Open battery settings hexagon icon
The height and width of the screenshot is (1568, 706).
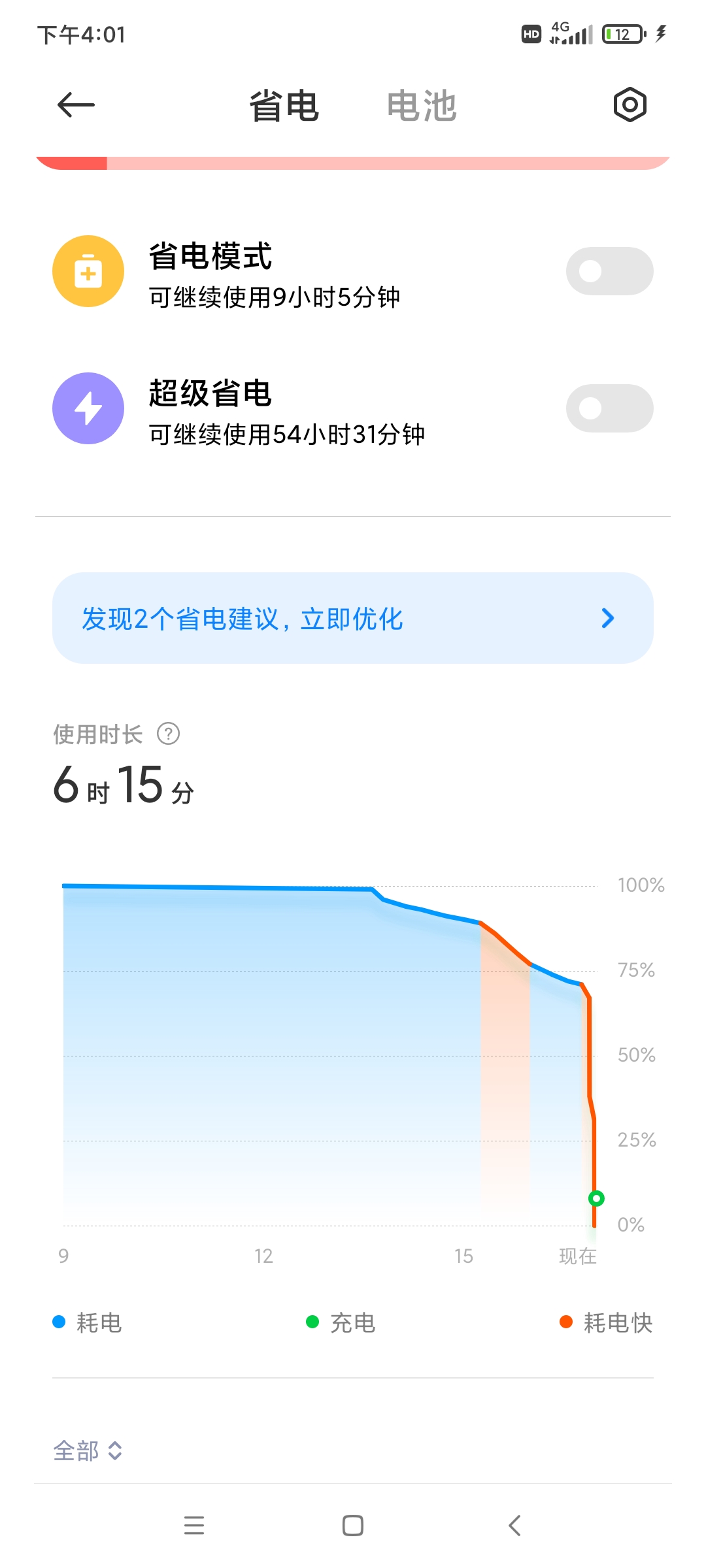[630, 105]
